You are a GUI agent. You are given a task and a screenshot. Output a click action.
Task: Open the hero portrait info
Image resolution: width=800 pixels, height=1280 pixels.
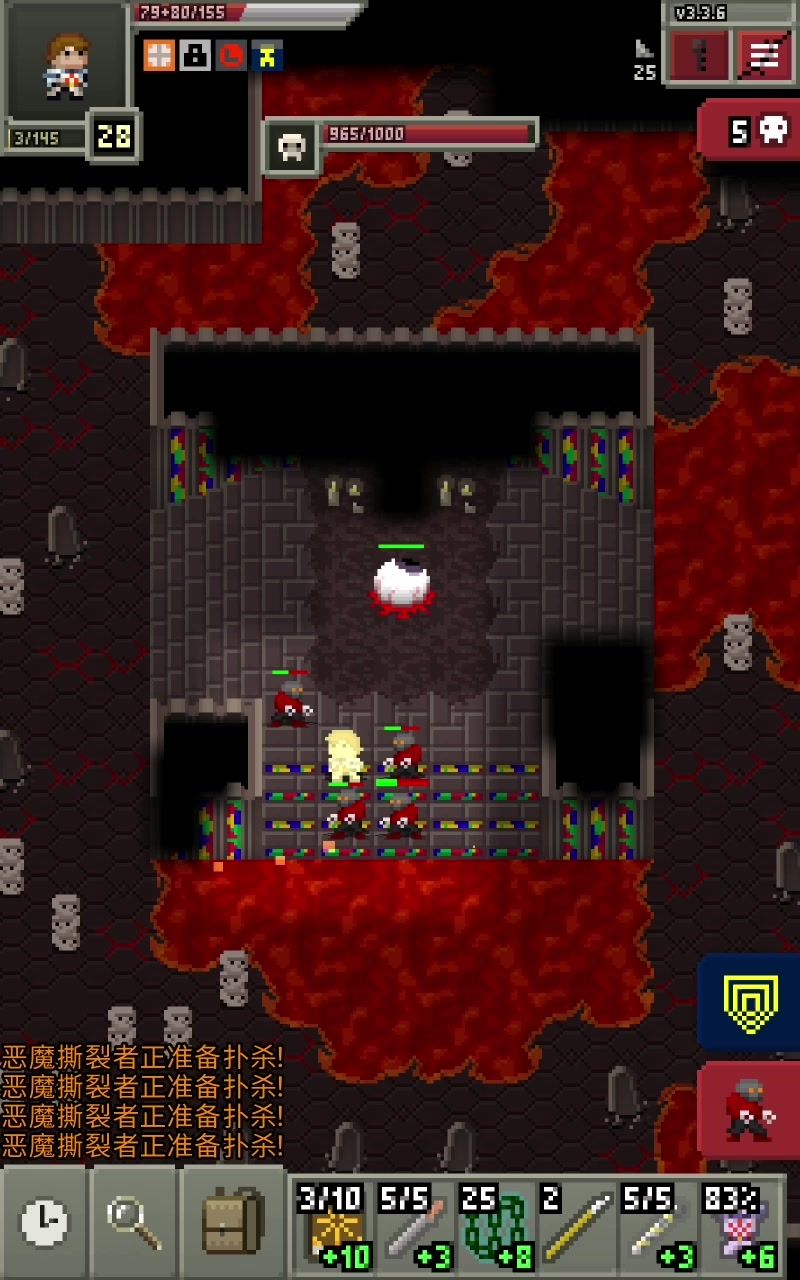pyautogui.click(x=66, y=65)
